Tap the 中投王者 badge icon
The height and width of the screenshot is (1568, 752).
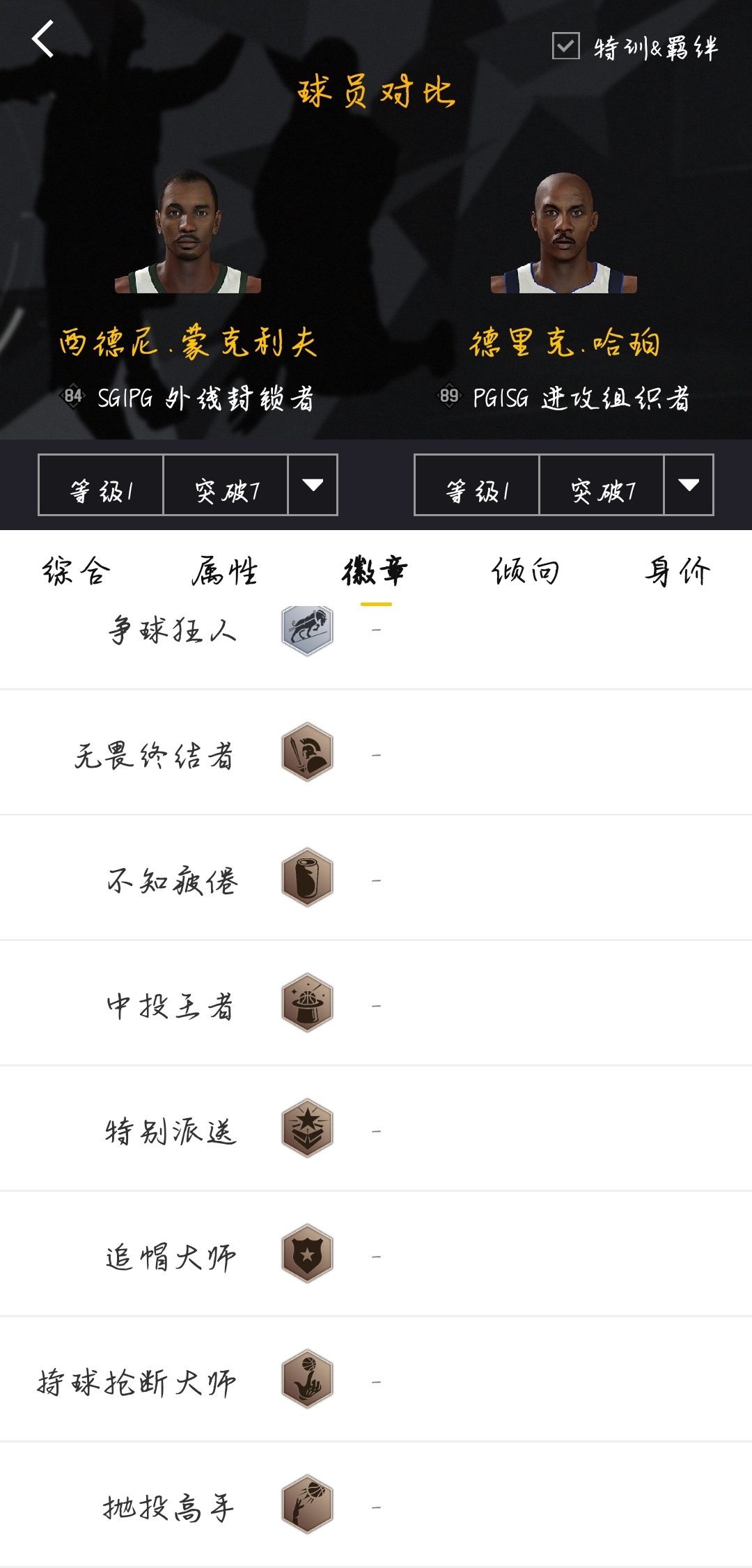point(307,1003)
